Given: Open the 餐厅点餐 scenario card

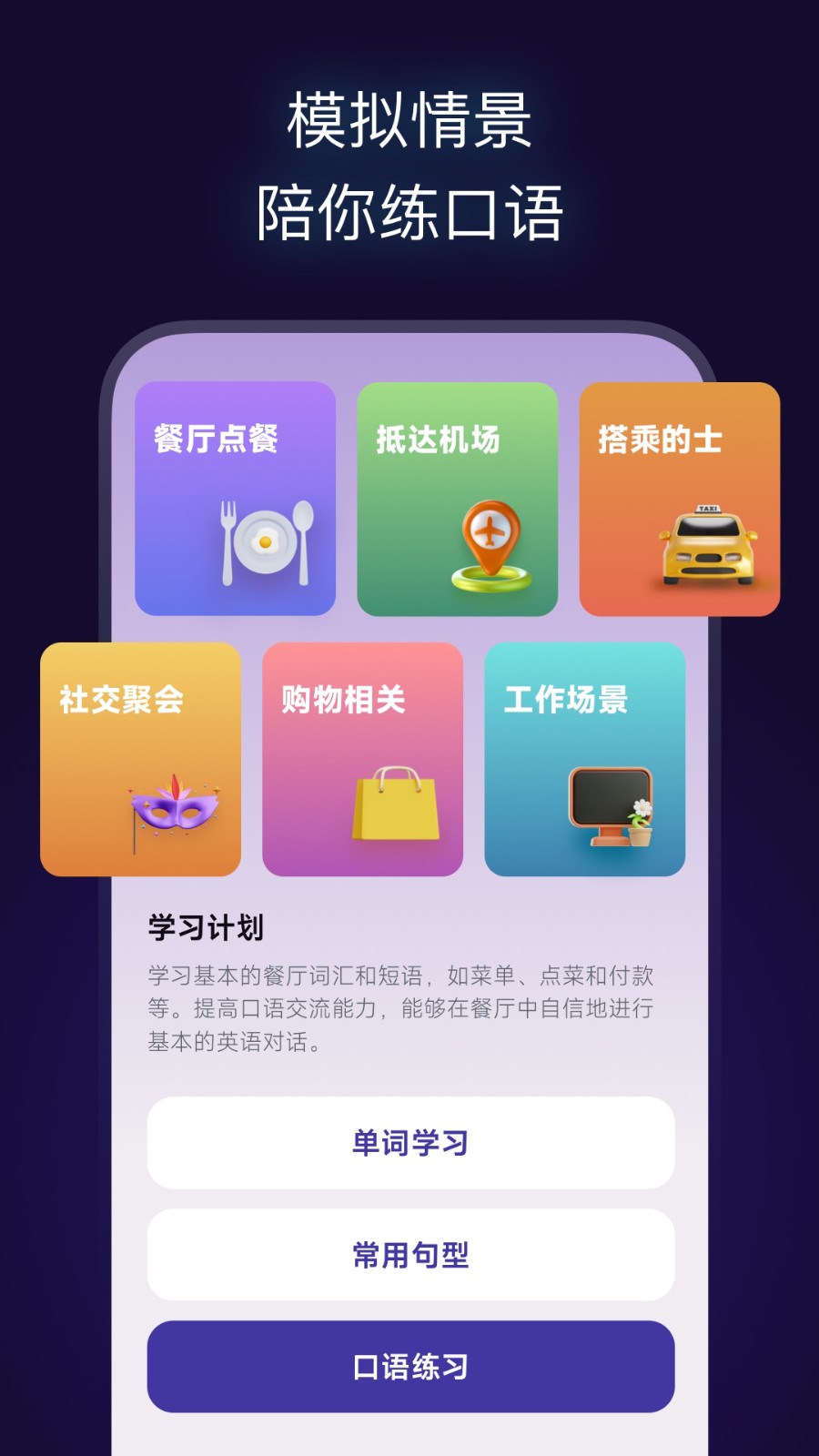Looking at the screenshot, I should (x=235, y=499).
